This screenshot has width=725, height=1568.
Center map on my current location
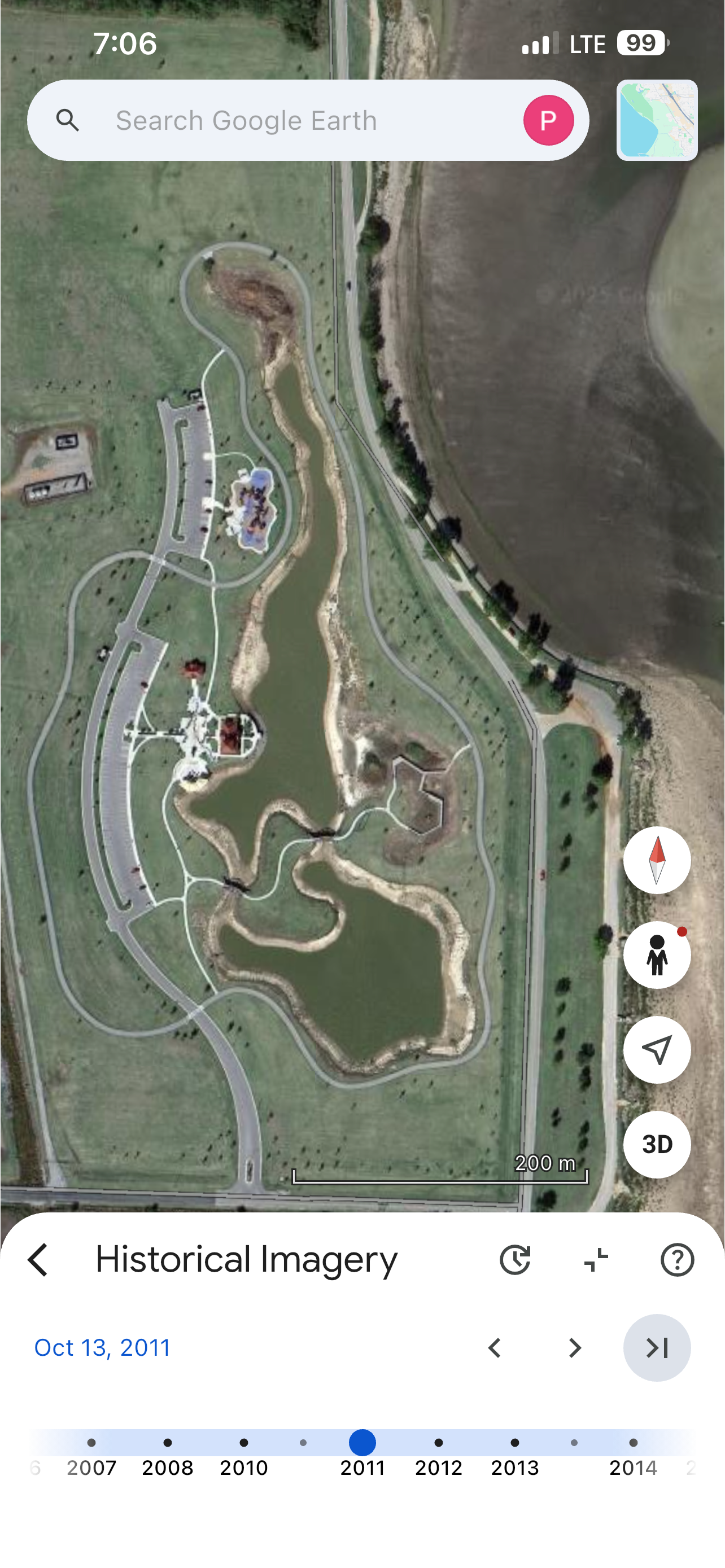(x=657, y=1050)
